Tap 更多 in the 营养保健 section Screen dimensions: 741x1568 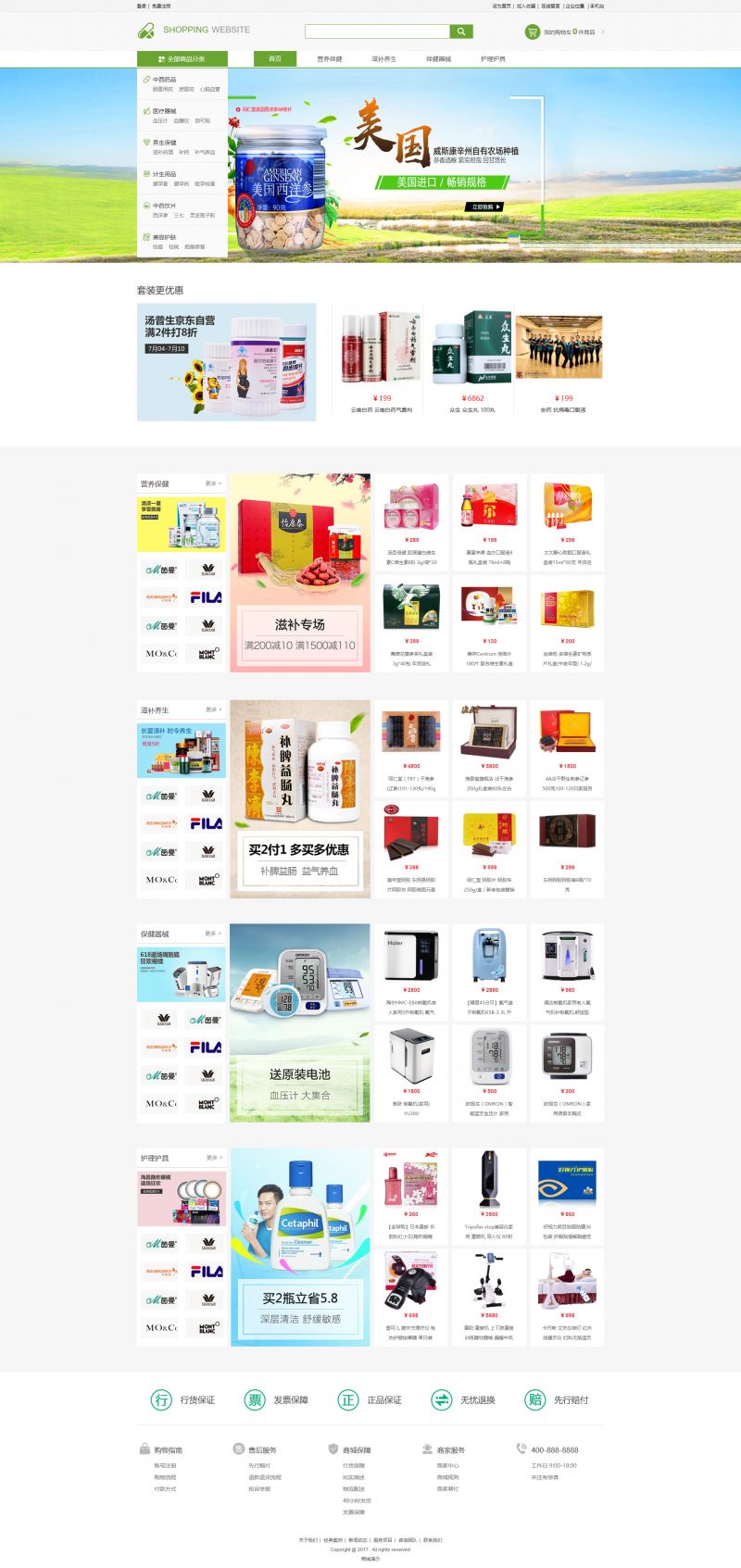coord(213,483)
